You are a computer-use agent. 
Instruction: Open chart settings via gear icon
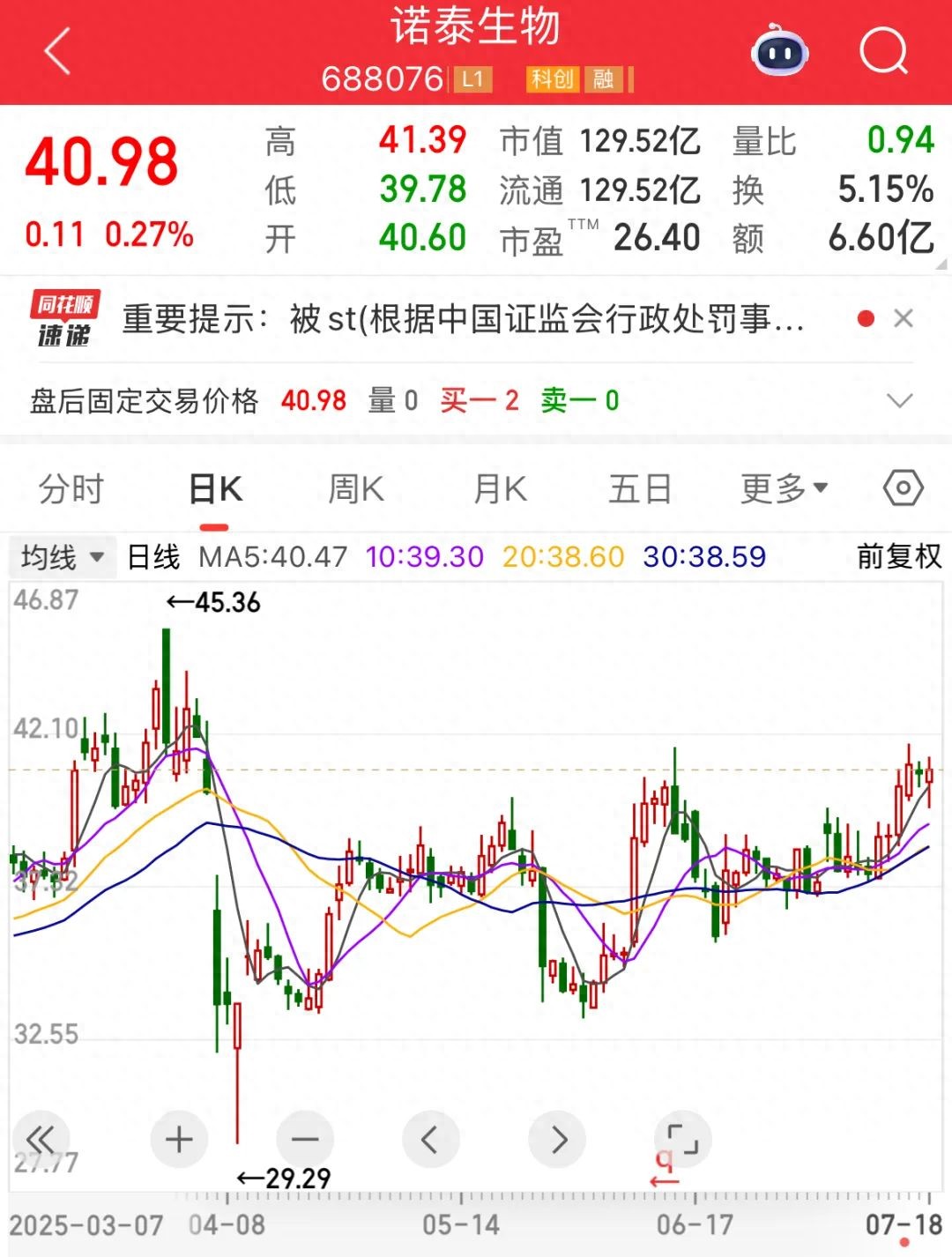click(x=904, y=487)
